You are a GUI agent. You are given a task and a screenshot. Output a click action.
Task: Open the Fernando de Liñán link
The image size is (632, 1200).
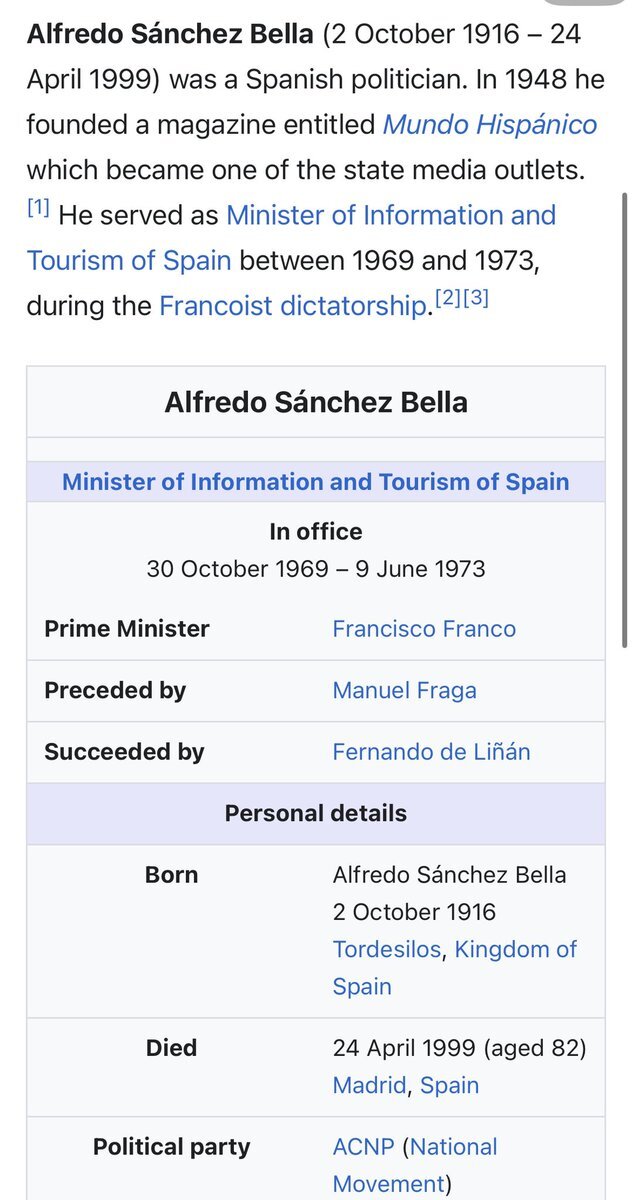click(x=431, y=752)
